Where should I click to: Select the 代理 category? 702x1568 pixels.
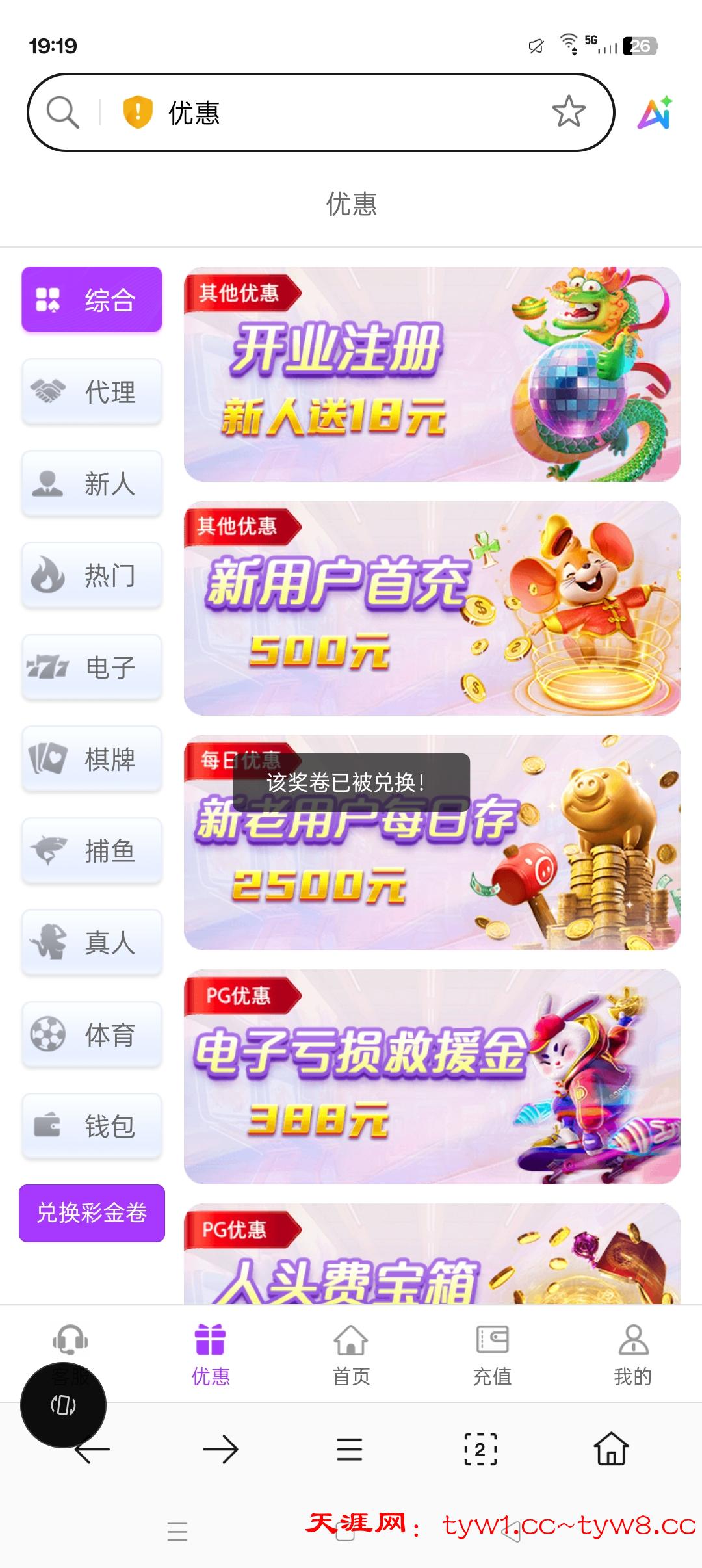(x=92, y=392)
